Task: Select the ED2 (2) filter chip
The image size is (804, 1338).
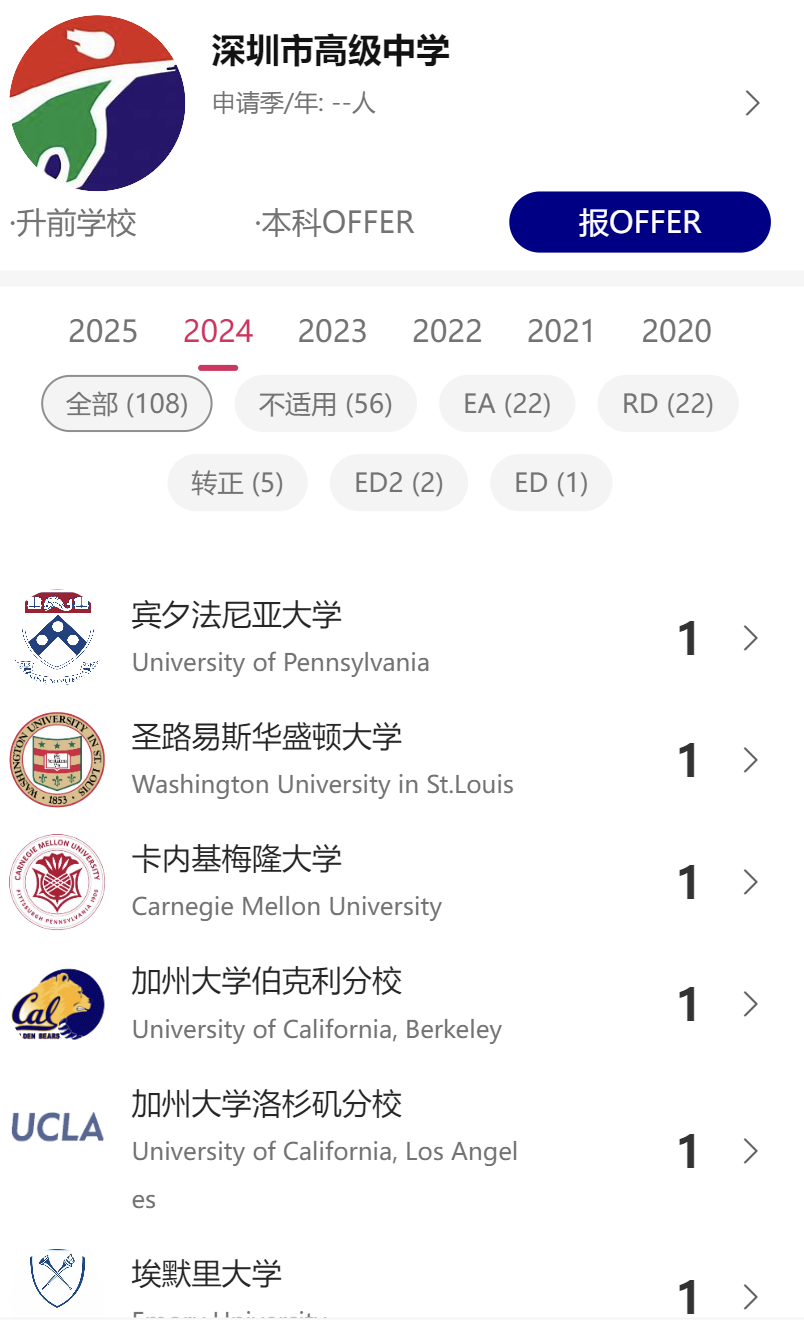Action: [398, 483]
